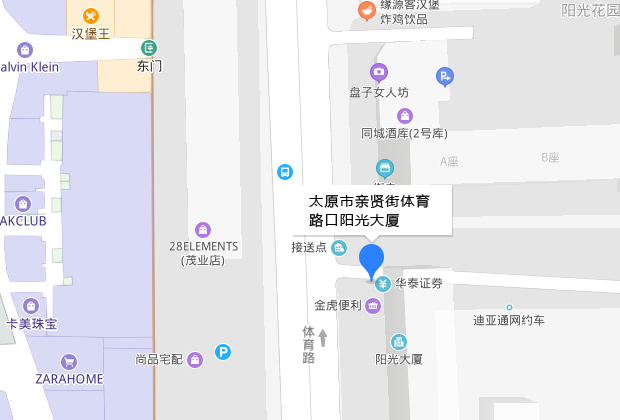Viewport: 620px width, 420px height.
Task: Select the bus stop icon on 体育路
Action: (285, 172)
